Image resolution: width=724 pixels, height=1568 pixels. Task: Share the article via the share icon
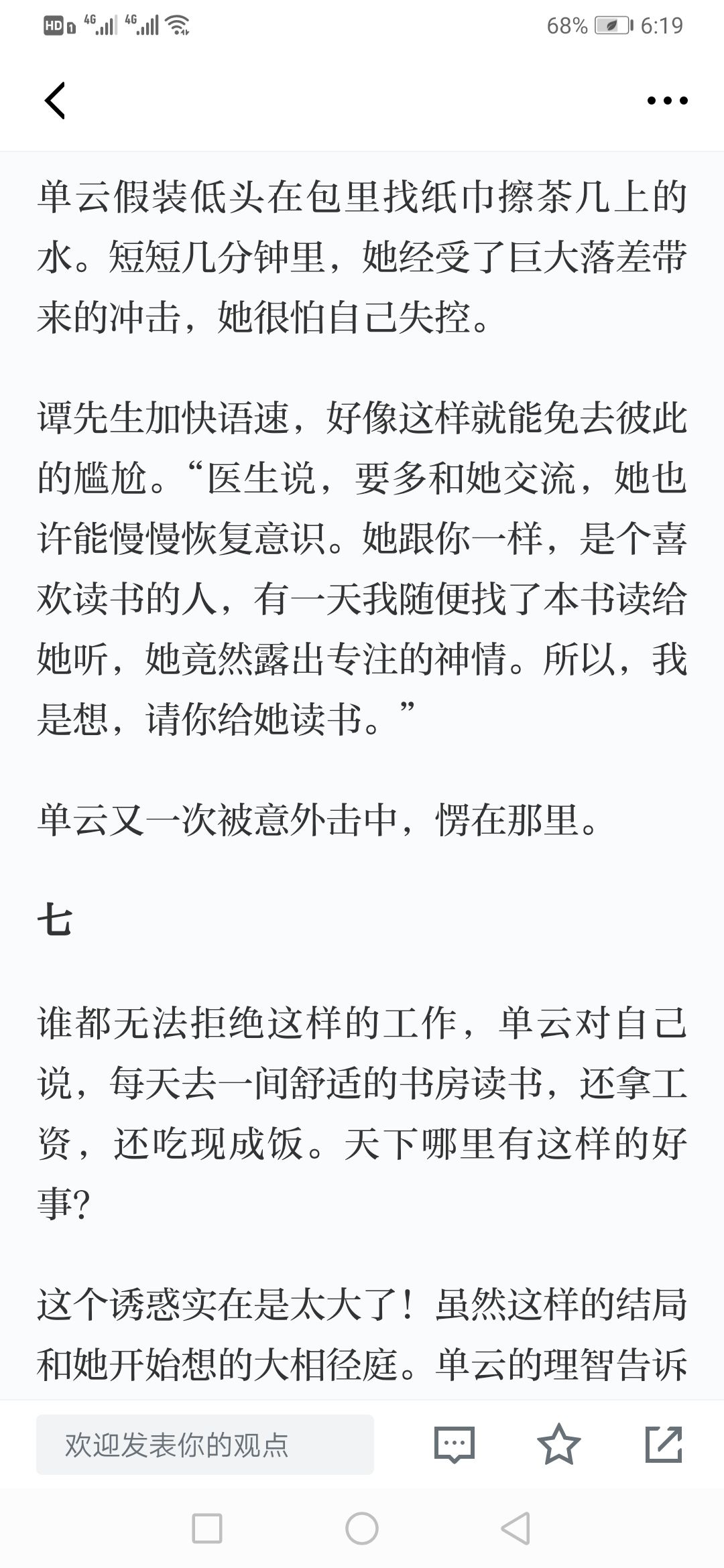pyautogui.click(x=664, y=1444)
